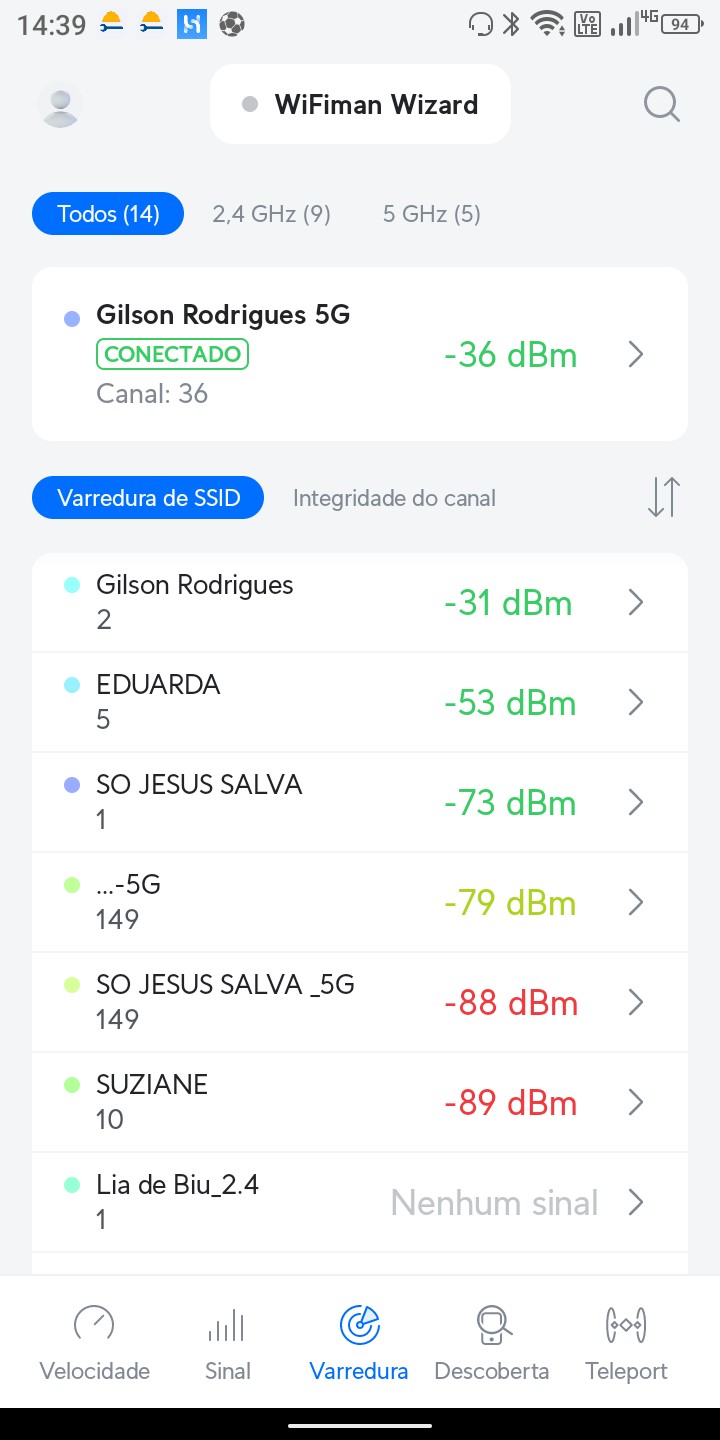Screen dimensions: 720x1440
Task: View SO JESUS SALVA channel 1 network
Action: click(360, 802)
